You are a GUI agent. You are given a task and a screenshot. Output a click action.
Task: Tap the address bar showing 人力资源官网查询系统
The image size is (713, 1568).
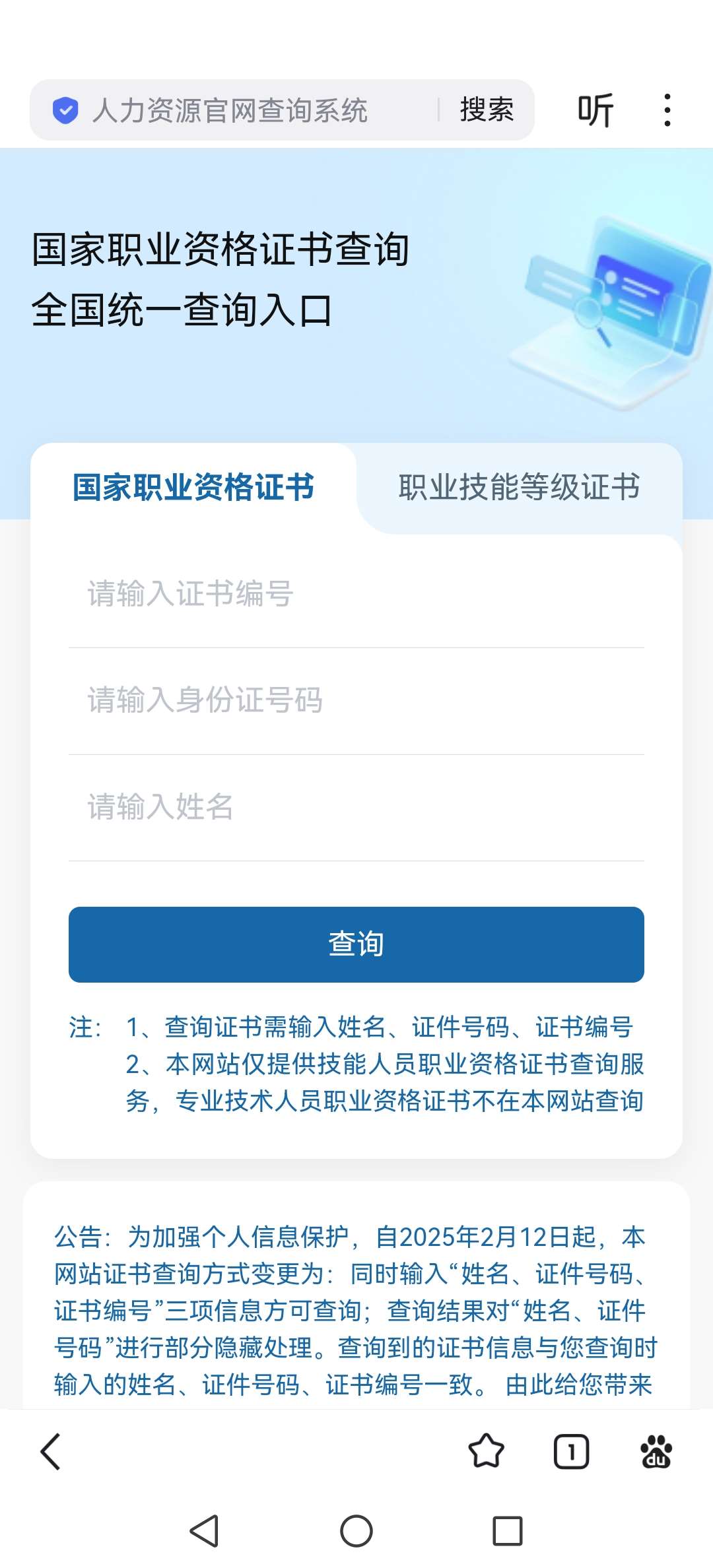pos(231,110)
